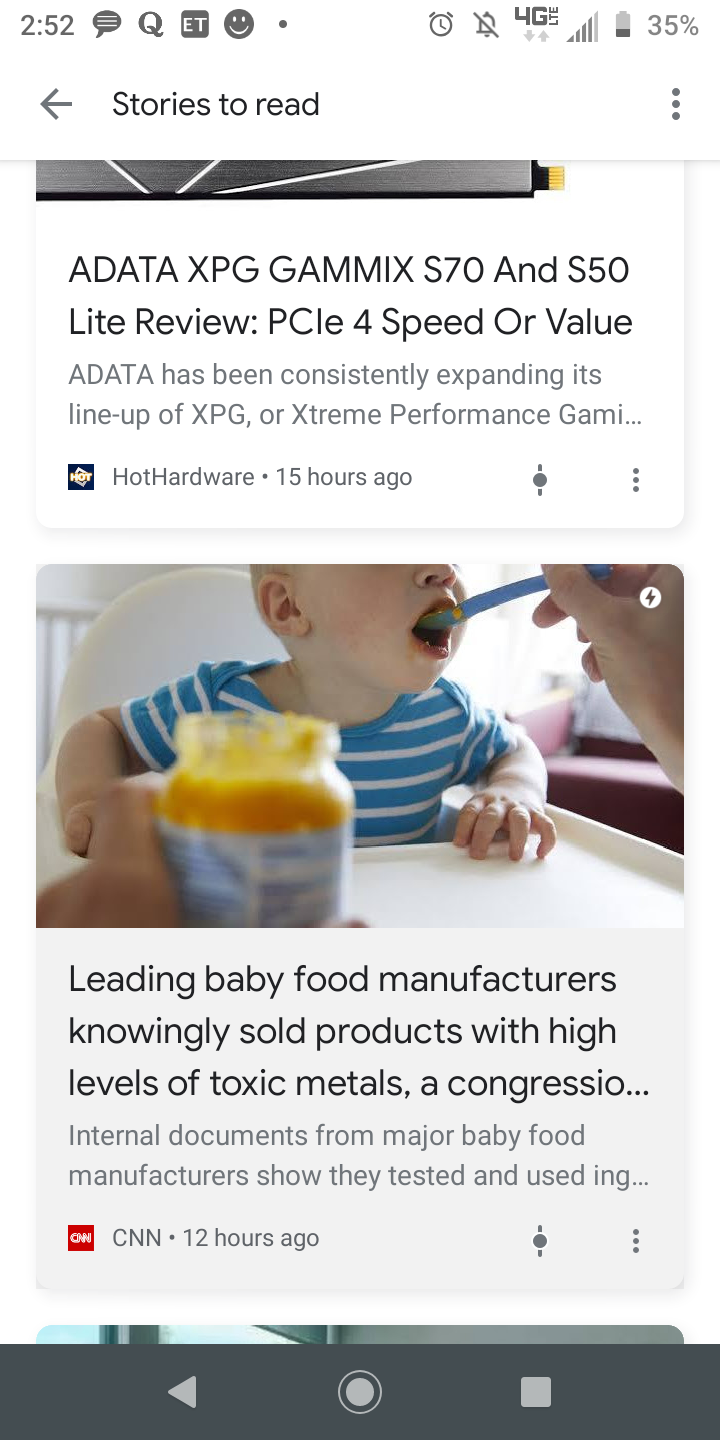Tap the system home button
720x1440 pixels.
360,1391
